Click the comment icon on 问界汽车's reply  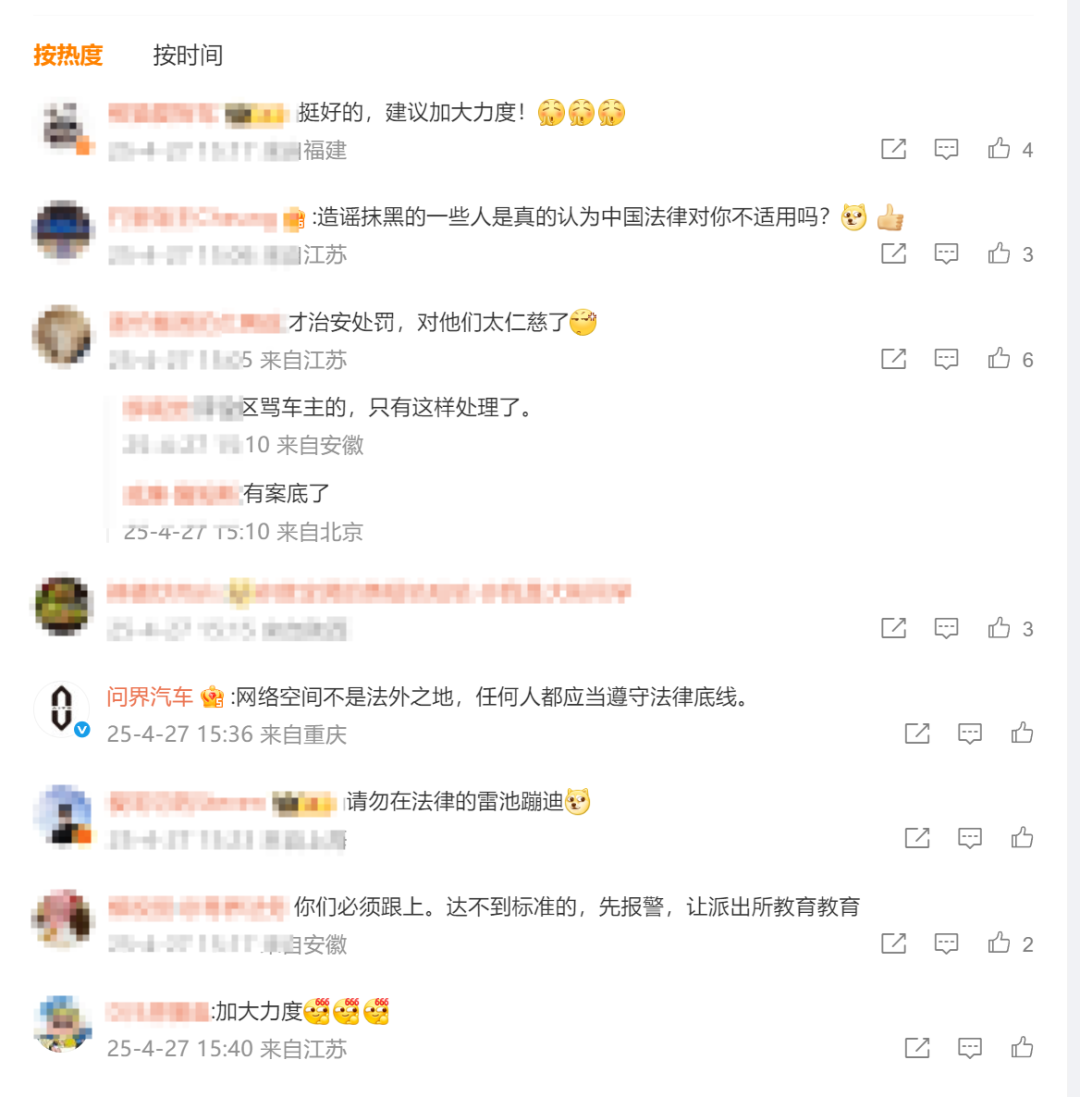(969, 733)
